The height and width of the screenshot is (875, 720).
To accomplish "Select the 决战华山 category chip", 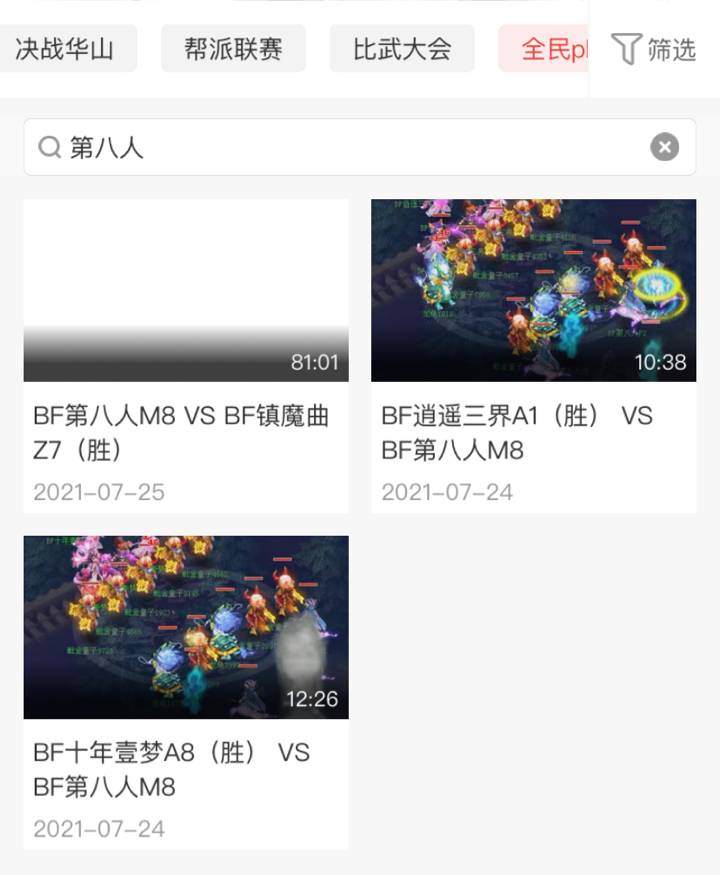I will 65,49.
